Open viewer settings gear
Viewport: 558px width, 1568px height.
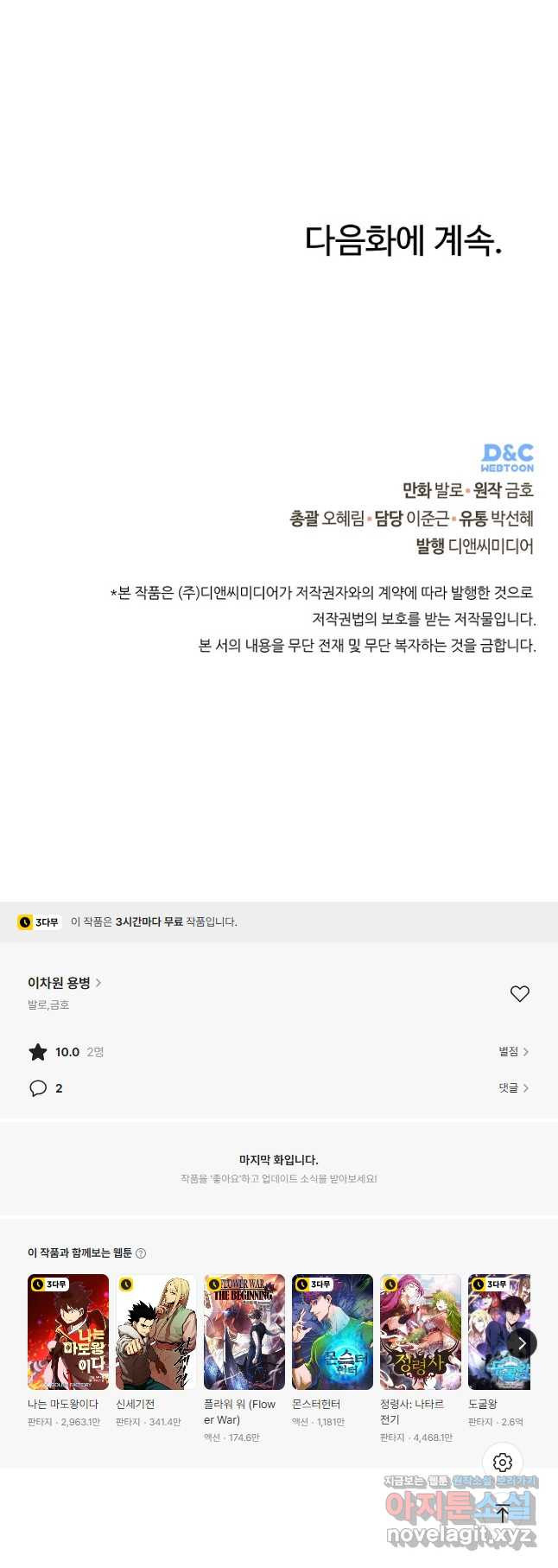(x=503, y=1463)
